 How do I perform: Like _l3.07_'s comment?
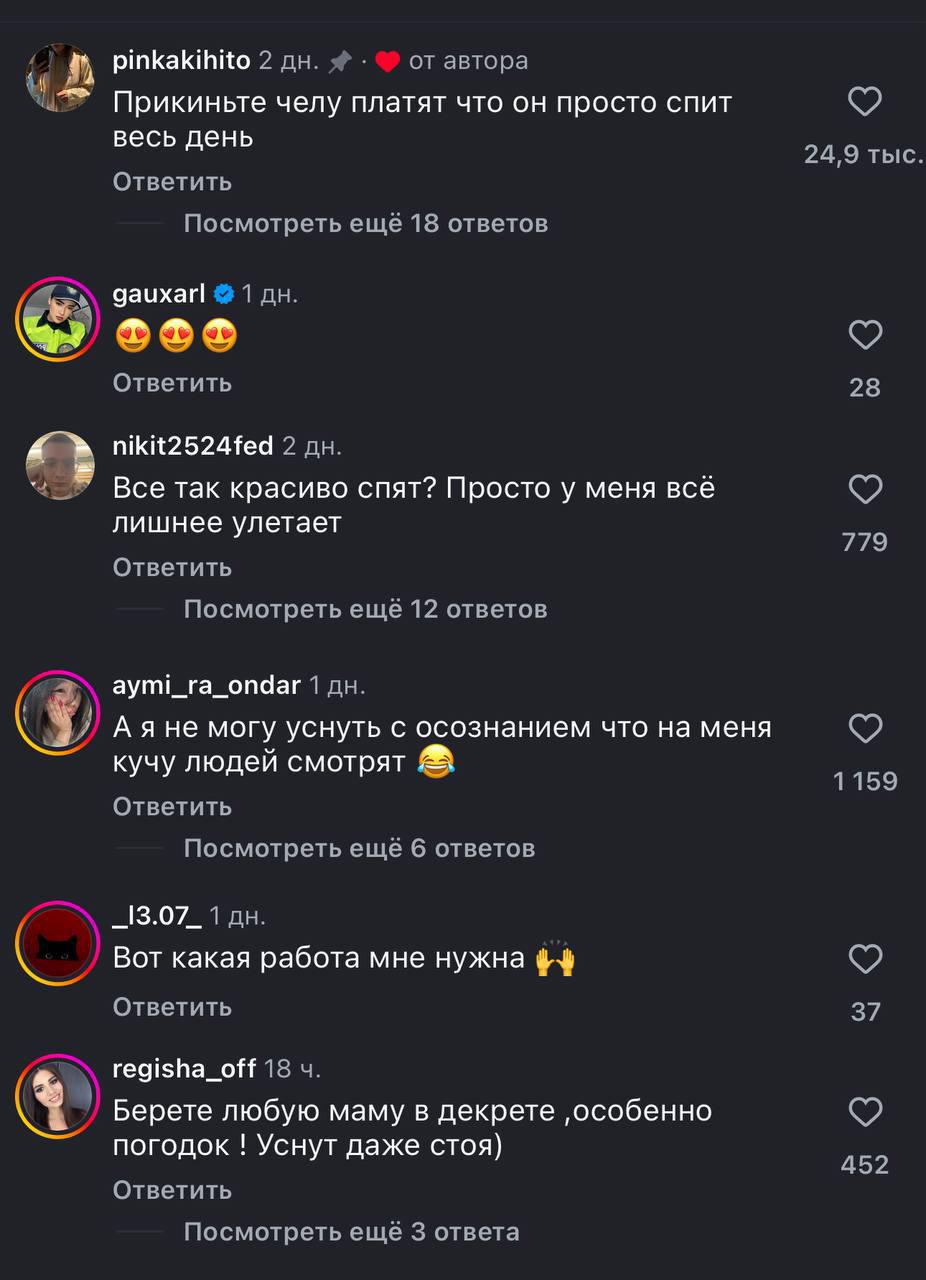coord(865,960)
